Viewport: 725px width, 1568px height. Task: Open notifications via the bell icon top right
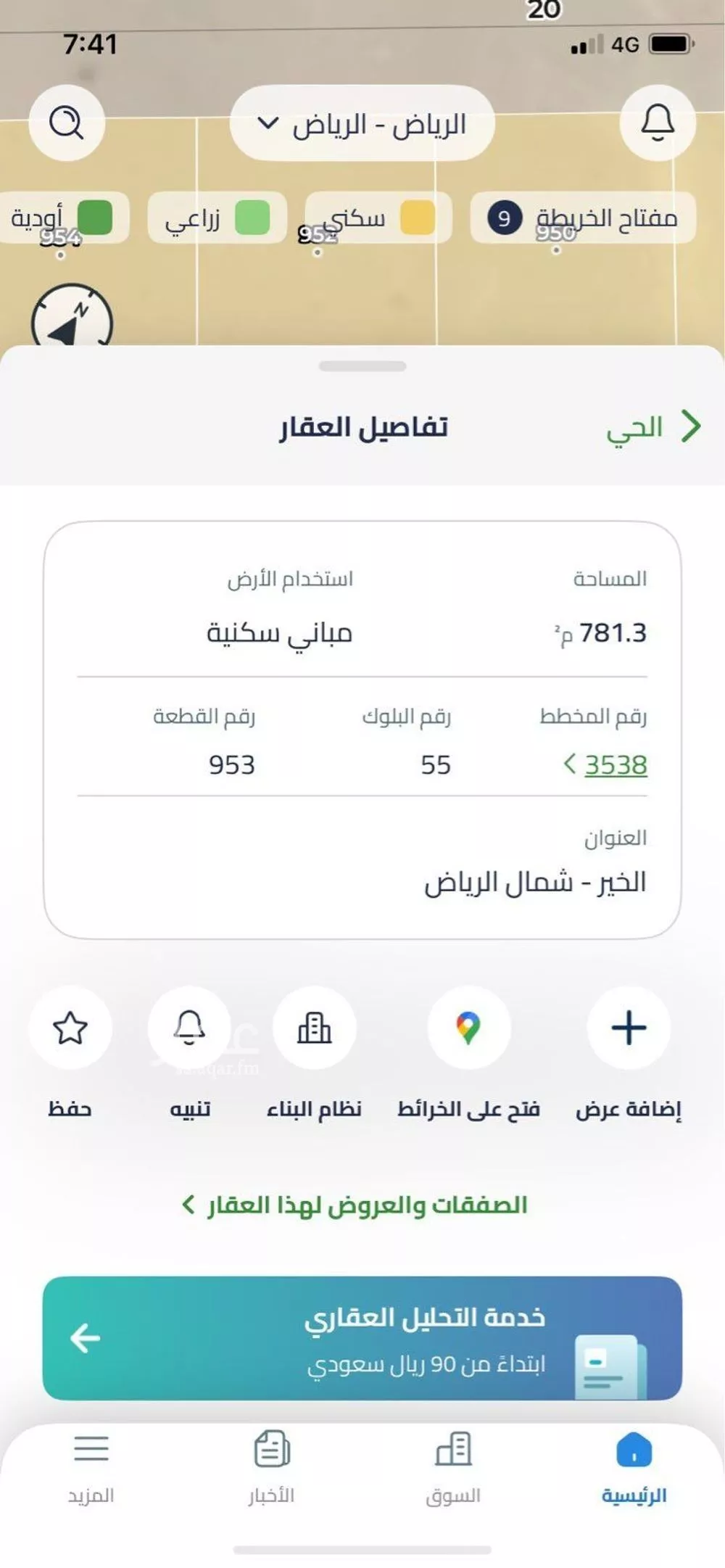coord(658,123)
